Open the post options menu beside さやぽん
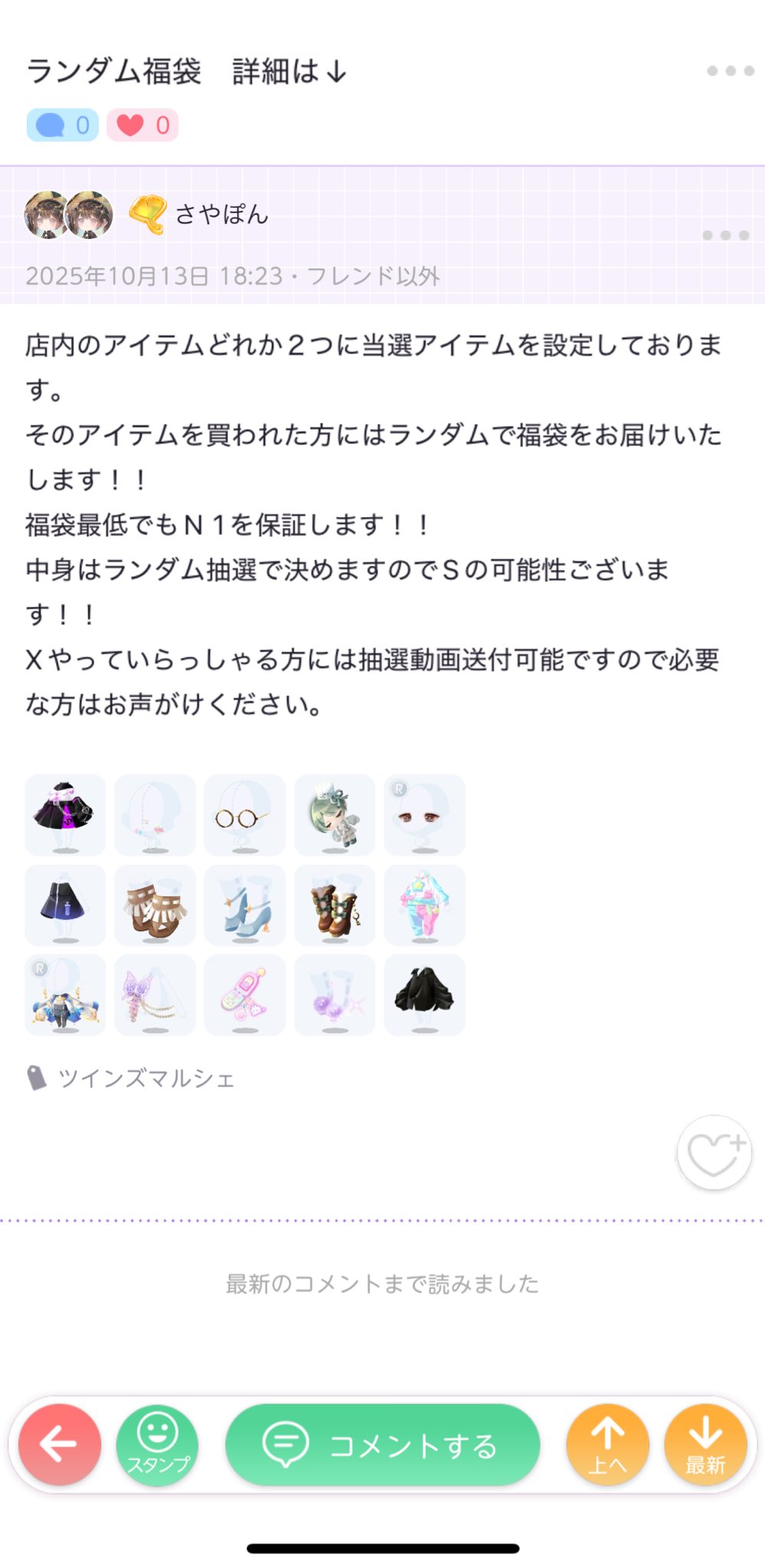The image size is (765, 1568). tap(725, 235)
